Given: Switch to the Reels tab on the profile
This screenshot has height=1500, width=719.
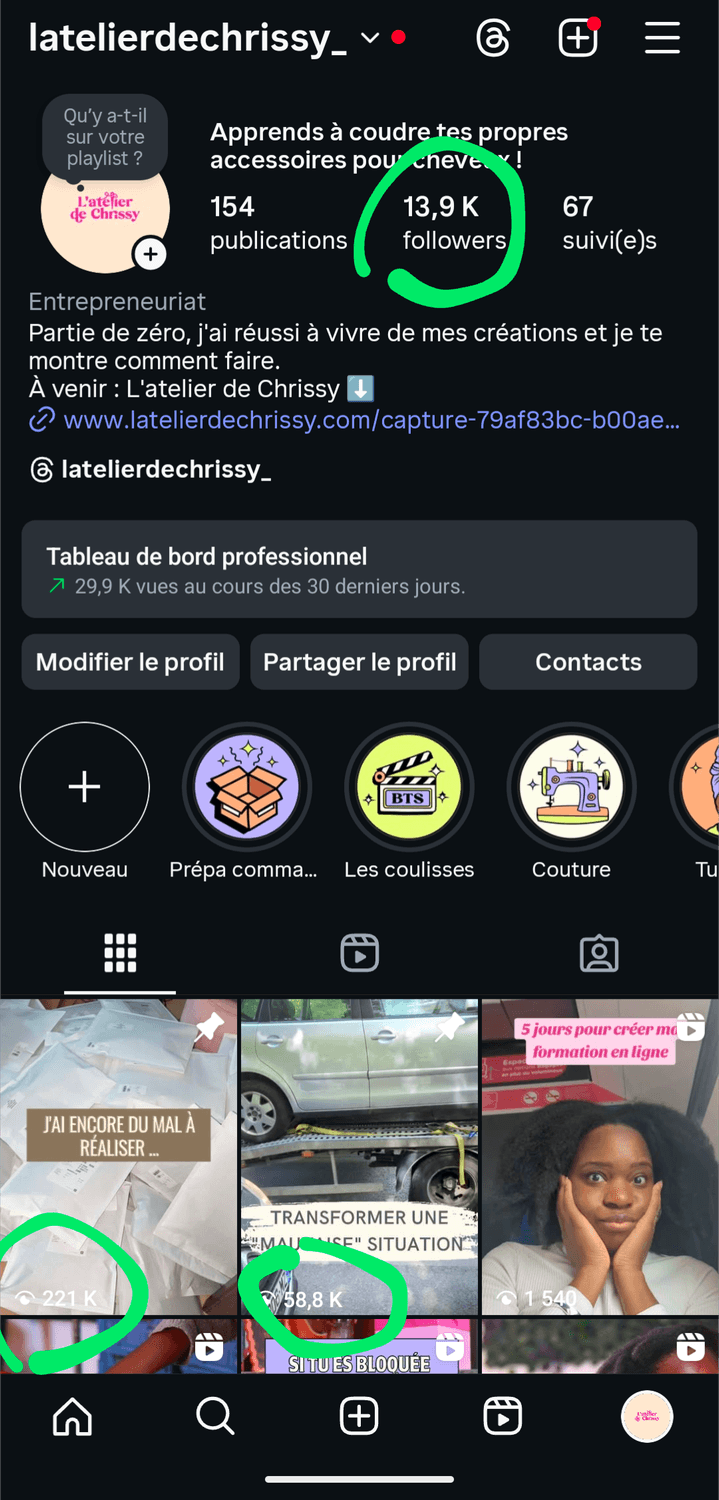Looking at the screenshot, I should click(x=359, y=954).
